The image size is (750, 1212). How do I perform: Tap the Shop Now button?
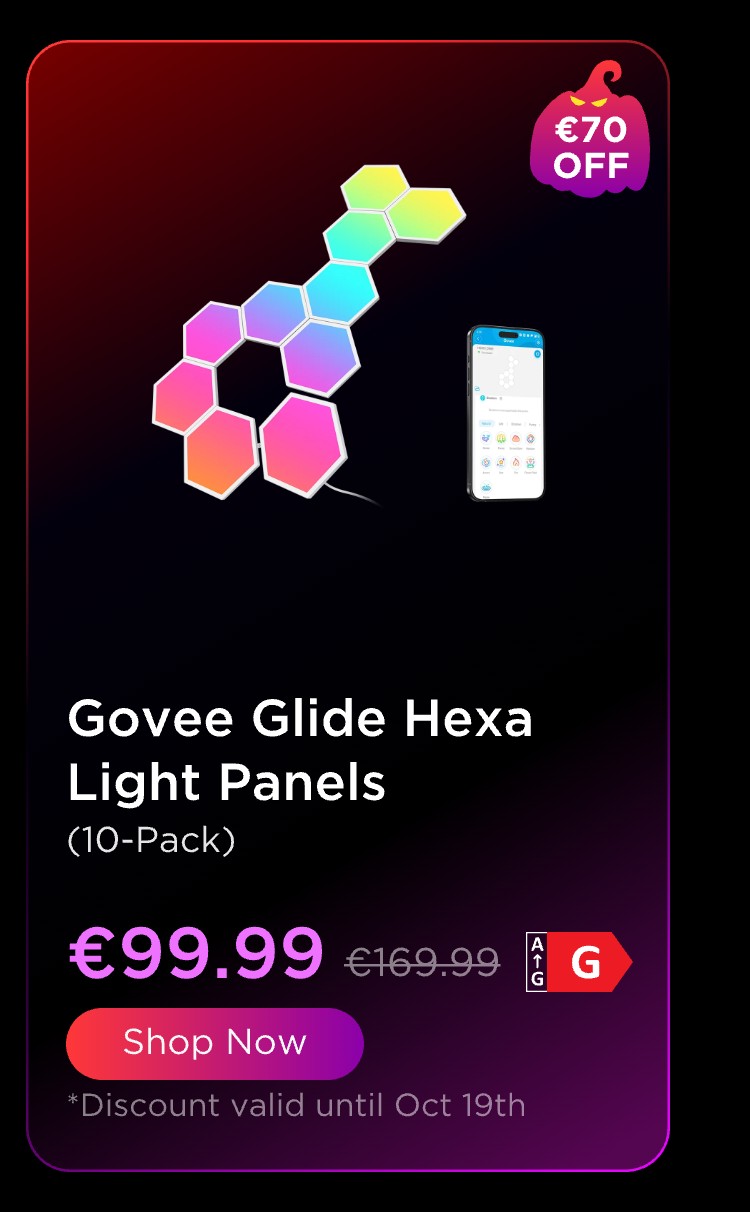coord(214,1043)
